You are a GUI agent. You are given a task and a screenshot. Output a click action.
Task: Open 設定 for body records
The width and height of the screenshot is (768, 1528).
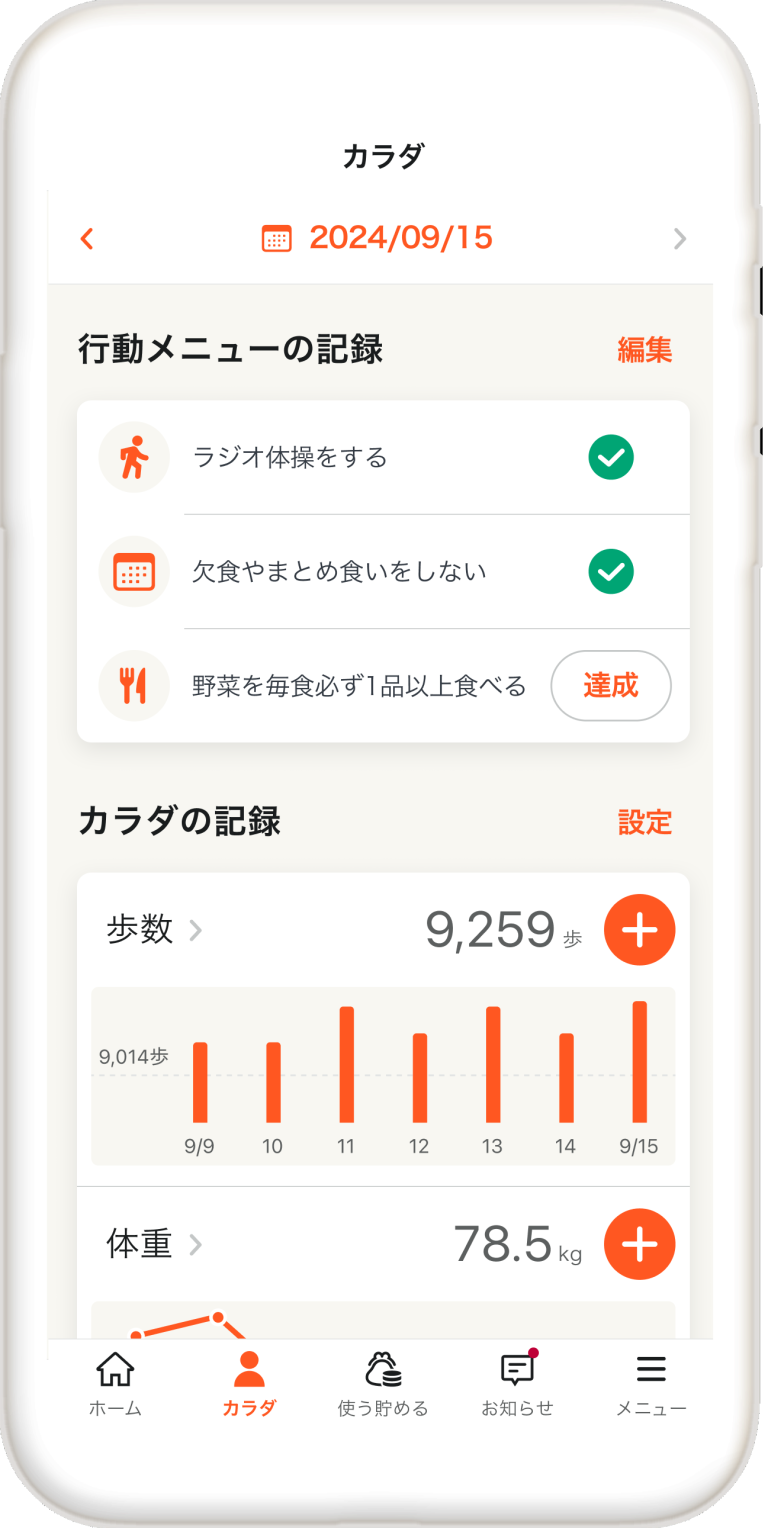point(645,821)
